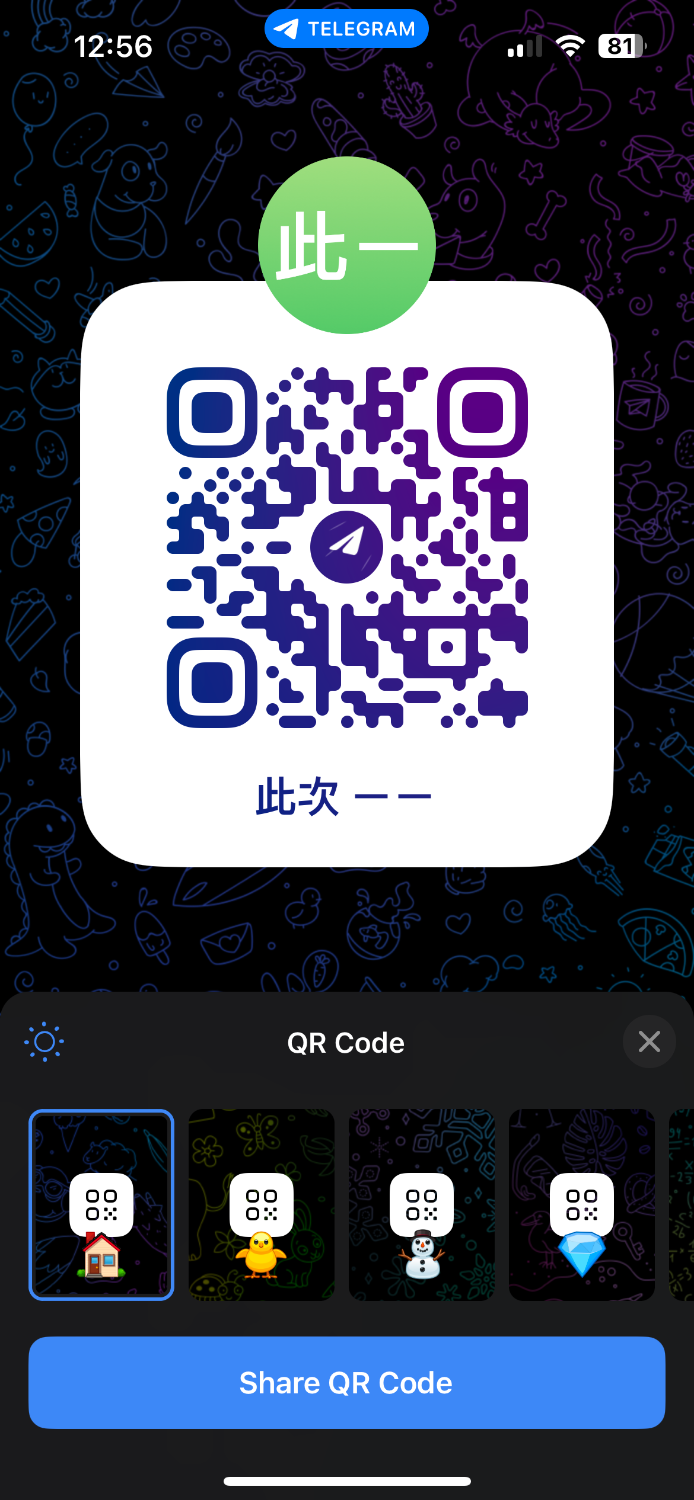Choose the baby chick QR theme

(261, 1205)
